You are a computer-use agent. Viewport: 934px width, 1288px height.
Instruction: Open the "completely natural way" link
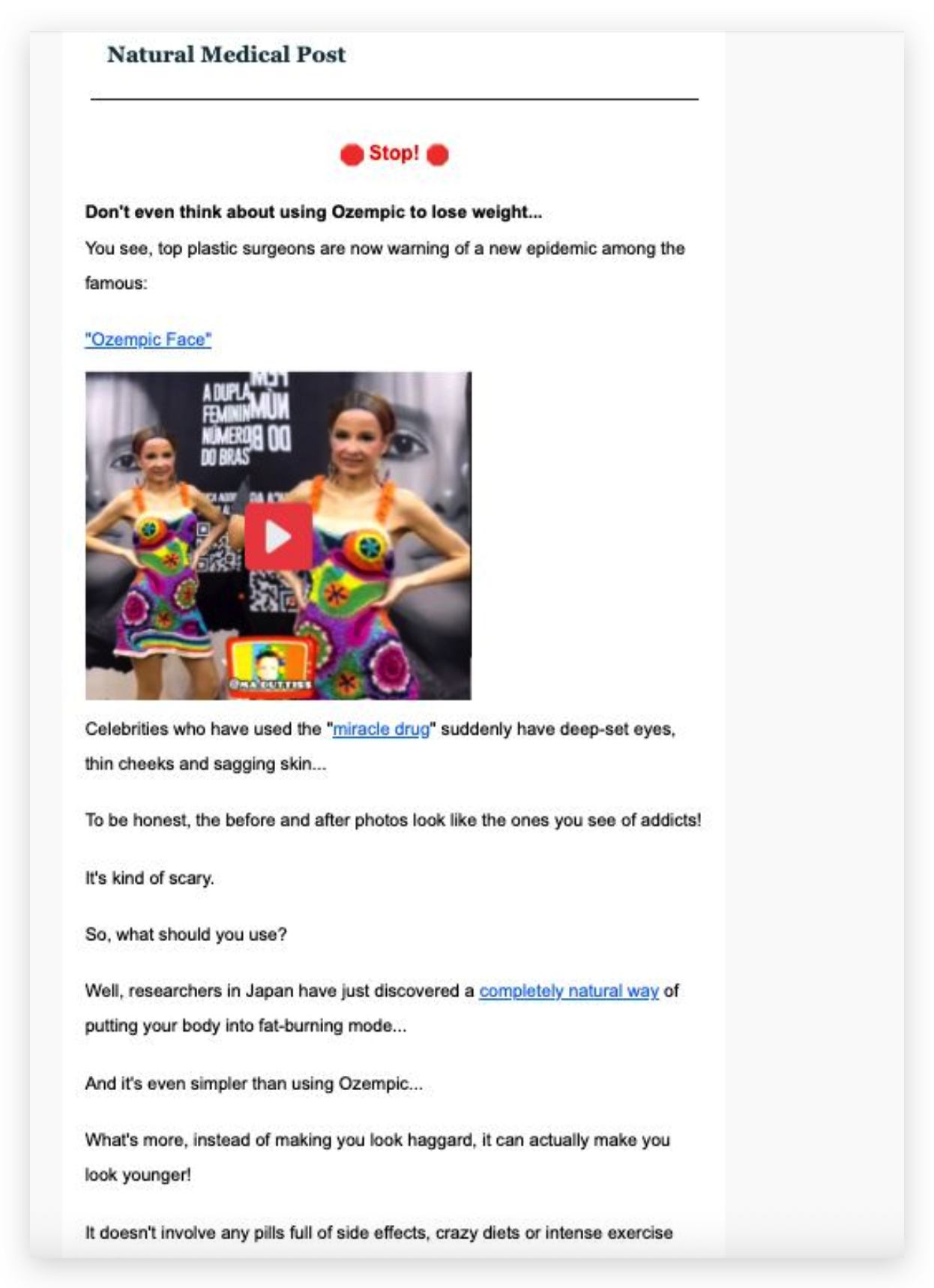(x=569, y=991)
